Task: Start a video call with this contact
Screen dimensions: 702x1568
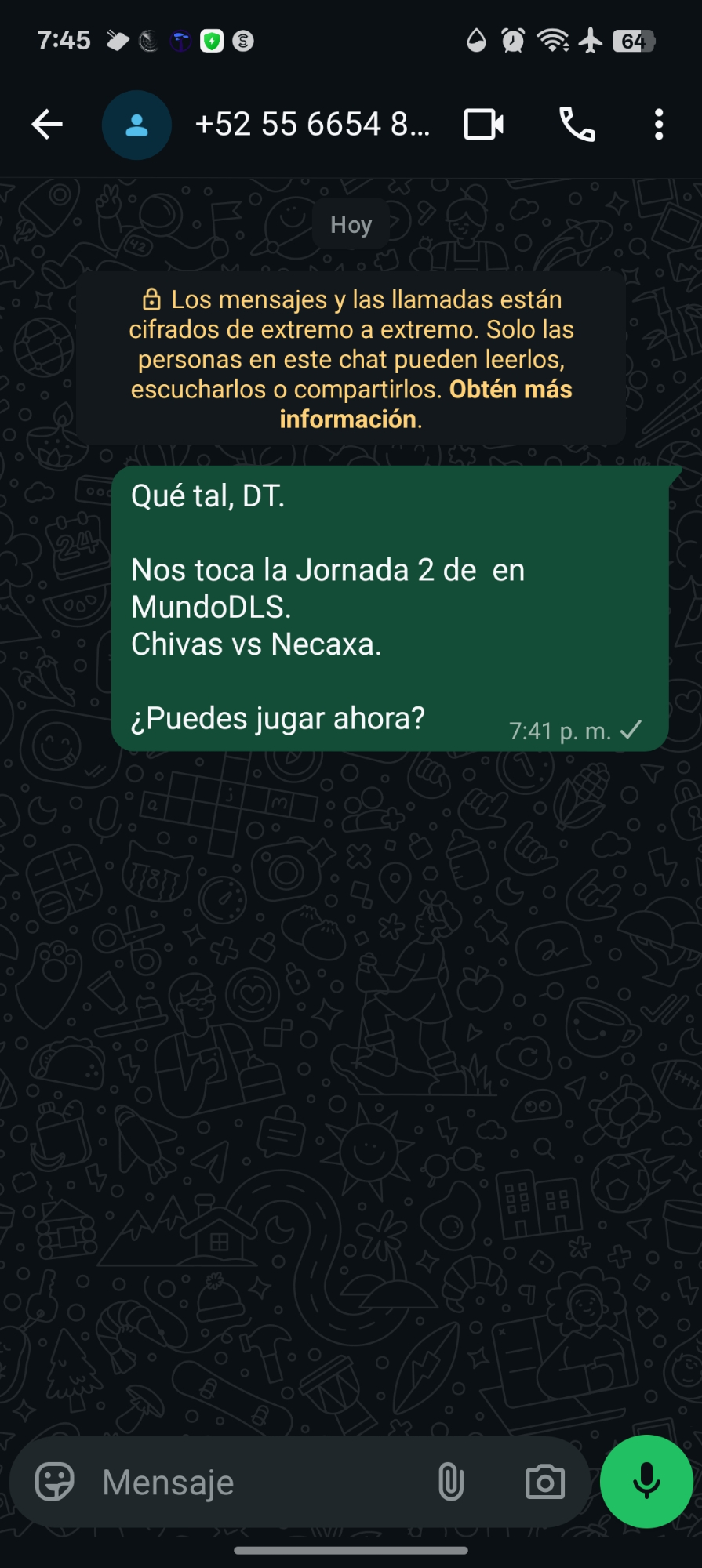Action: 482,125
